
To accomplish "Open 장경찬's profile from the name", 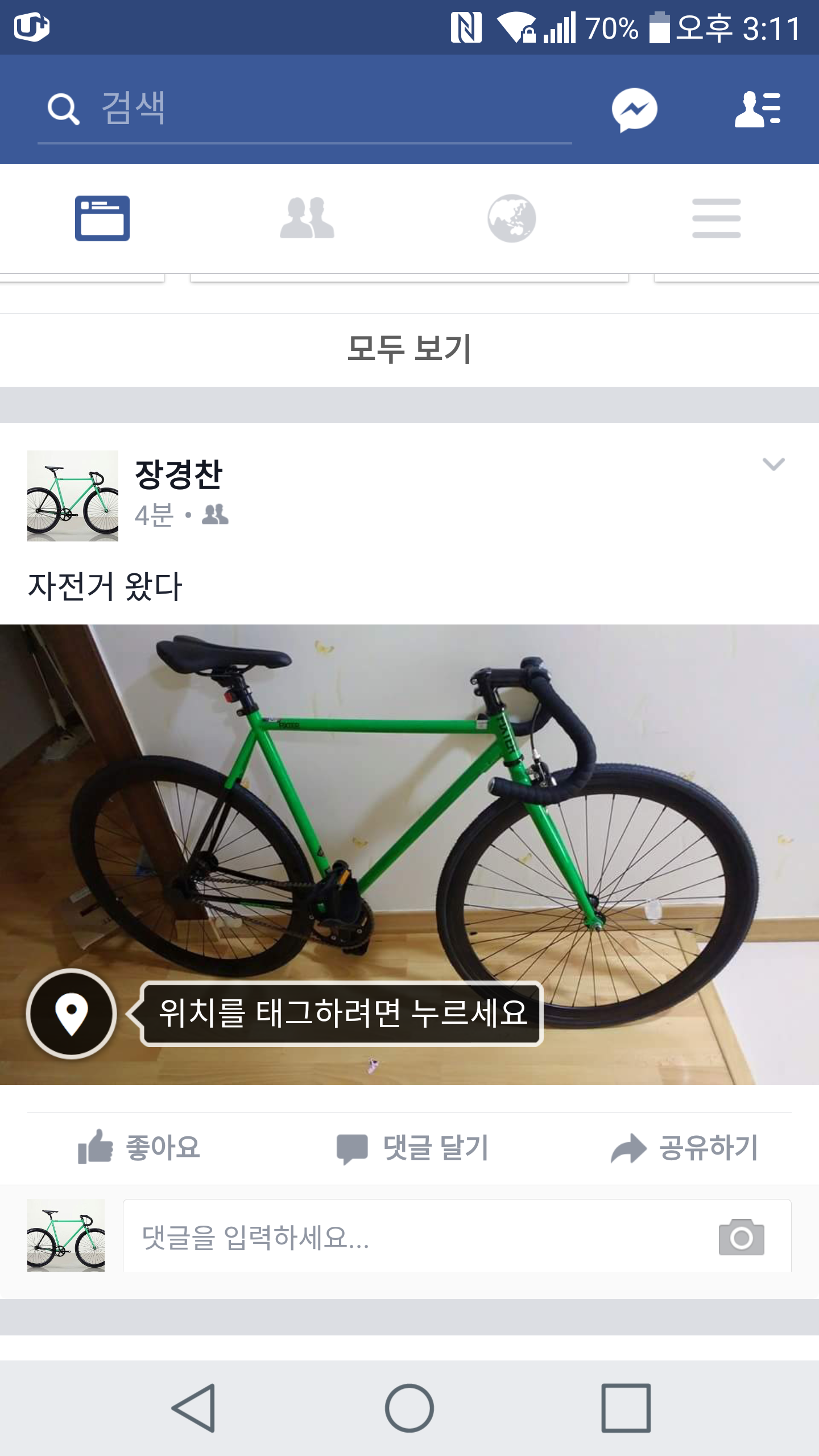I will pyautogui.click(x=179, y=474).
